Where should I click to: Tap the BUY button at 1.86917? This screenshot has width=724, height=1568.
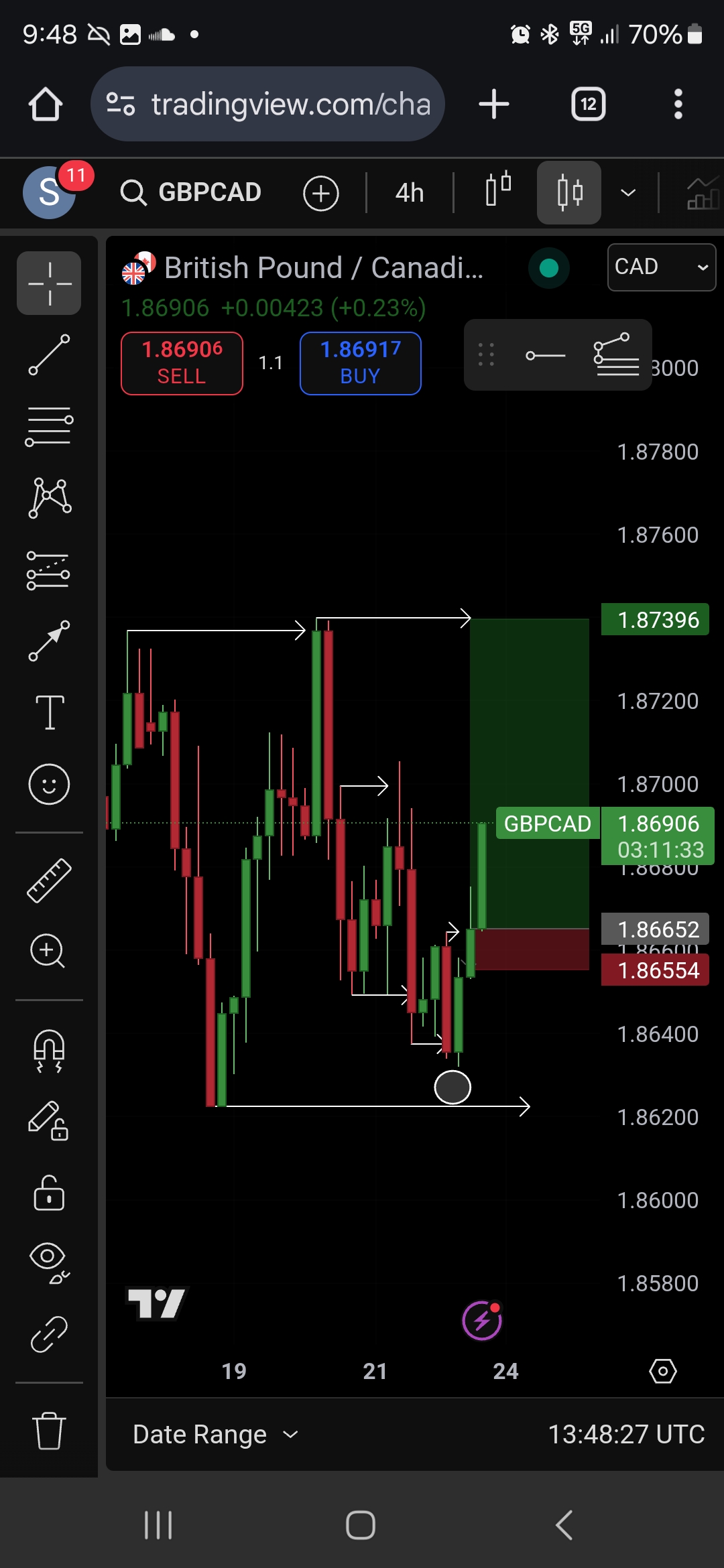click(x=361, y=363)
